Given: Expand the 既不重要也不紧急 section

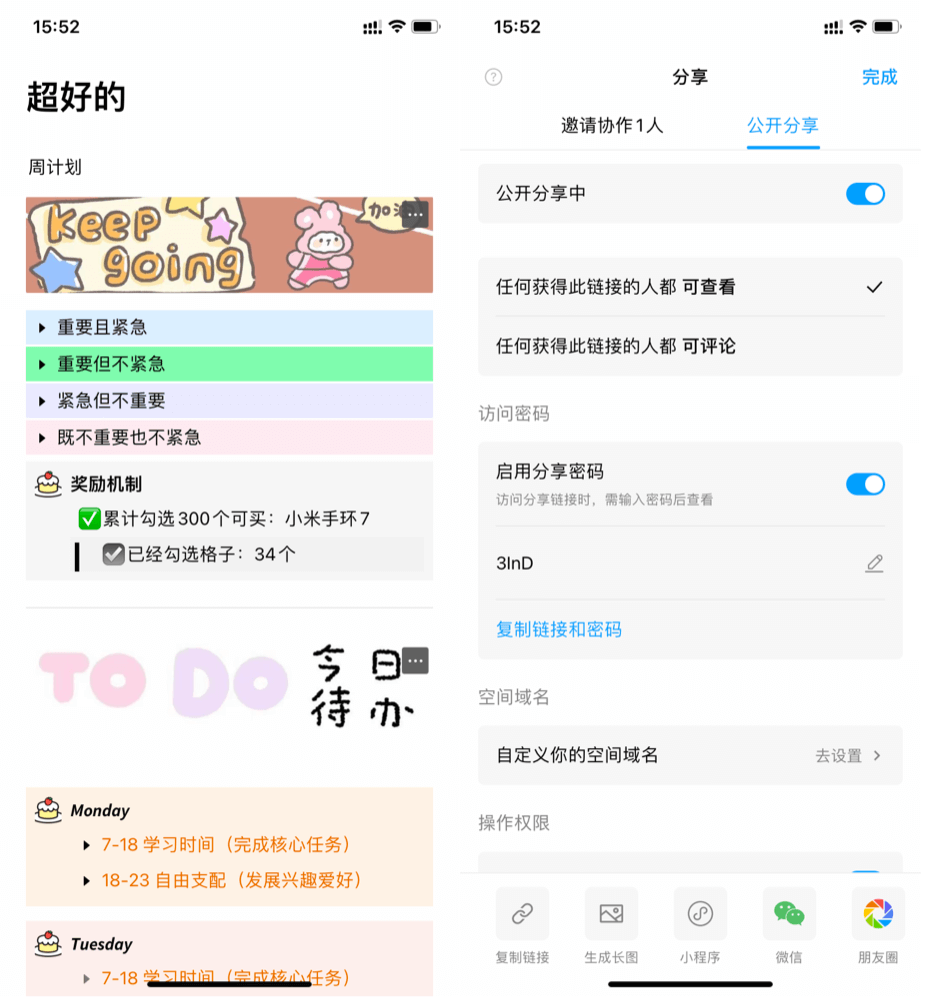Looking at the screenshot, I should tap(42, 438).
